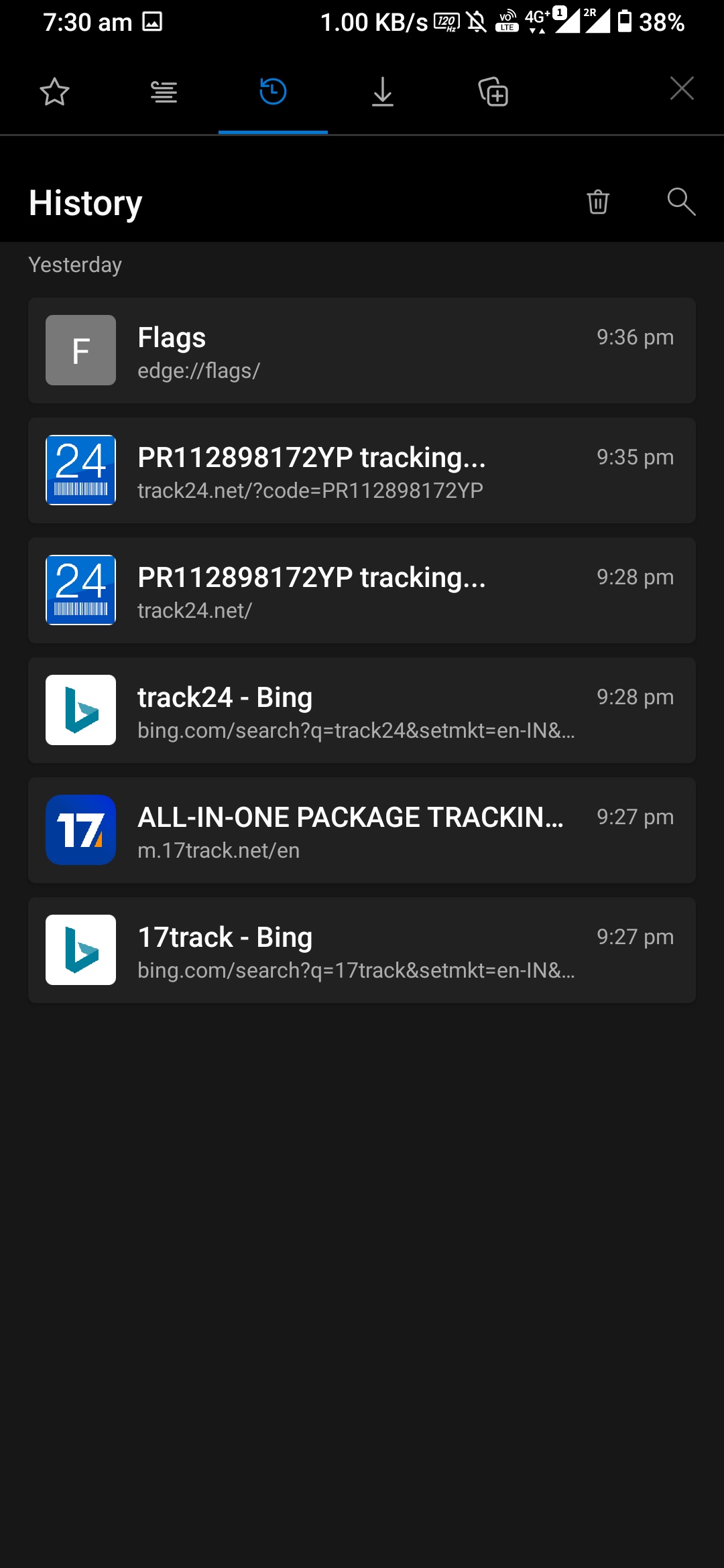The width and height of the screenshot is (724, 1568).
Task: Click the delete history trash icon
Action: 597,202
